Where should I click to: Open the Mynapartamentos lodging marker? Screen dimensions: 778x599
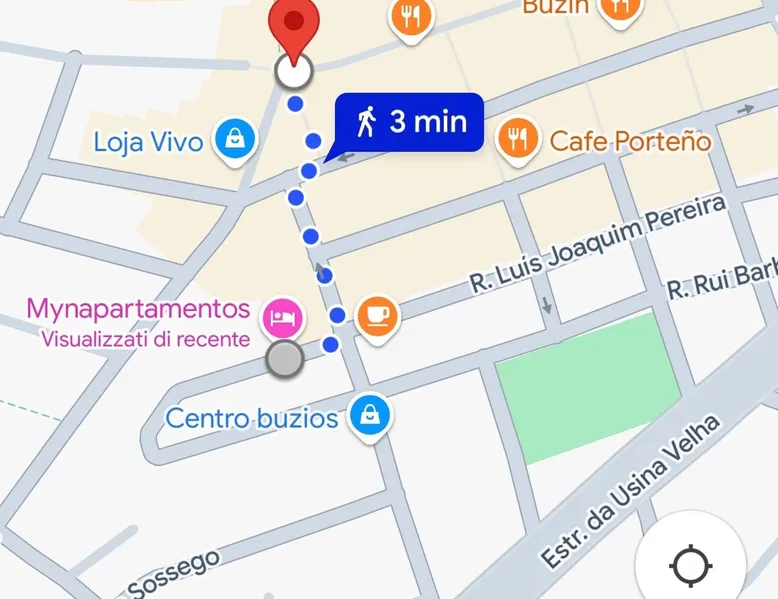(x=281, y=317)
